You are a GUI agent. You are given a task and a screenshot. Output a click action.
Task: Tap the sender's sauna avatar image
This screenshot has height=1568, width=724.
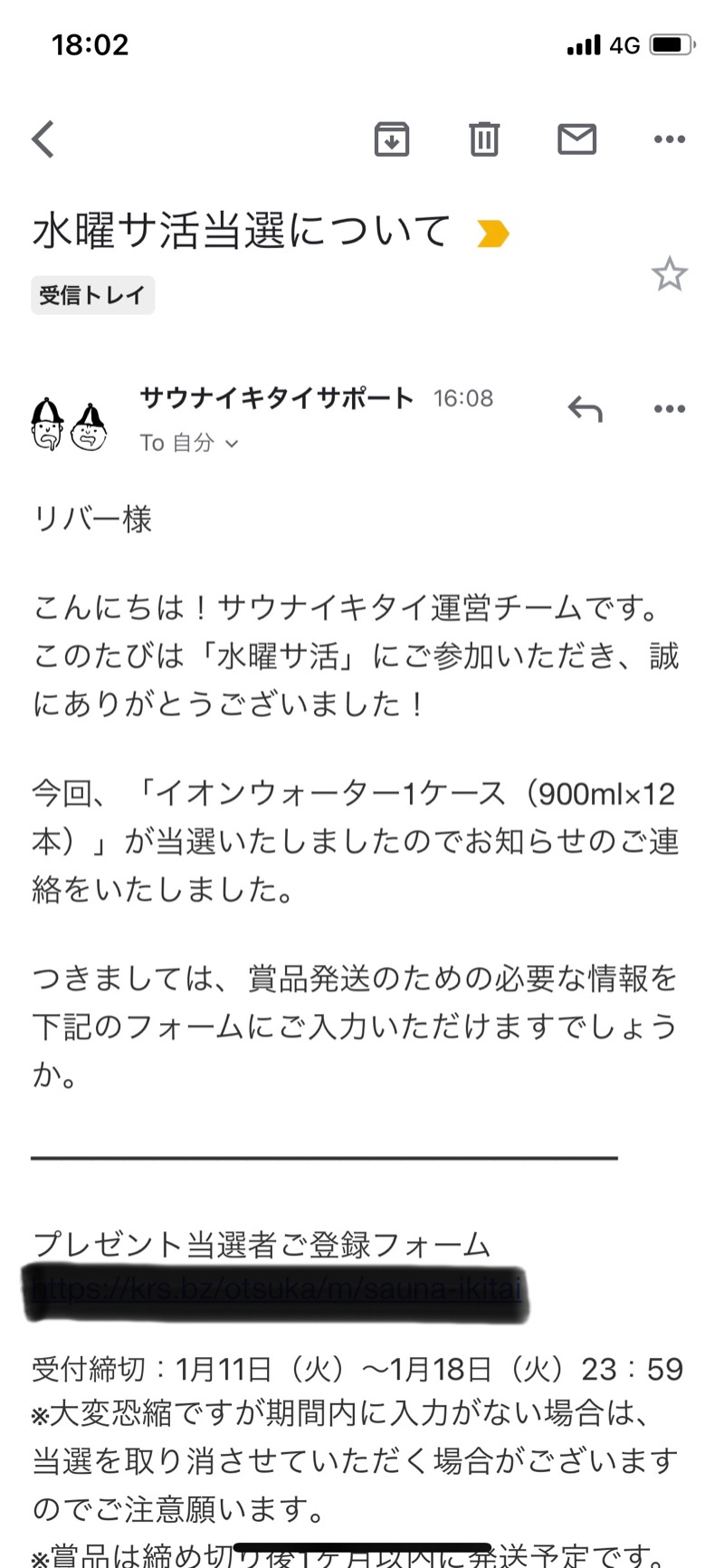coord(68,418)
